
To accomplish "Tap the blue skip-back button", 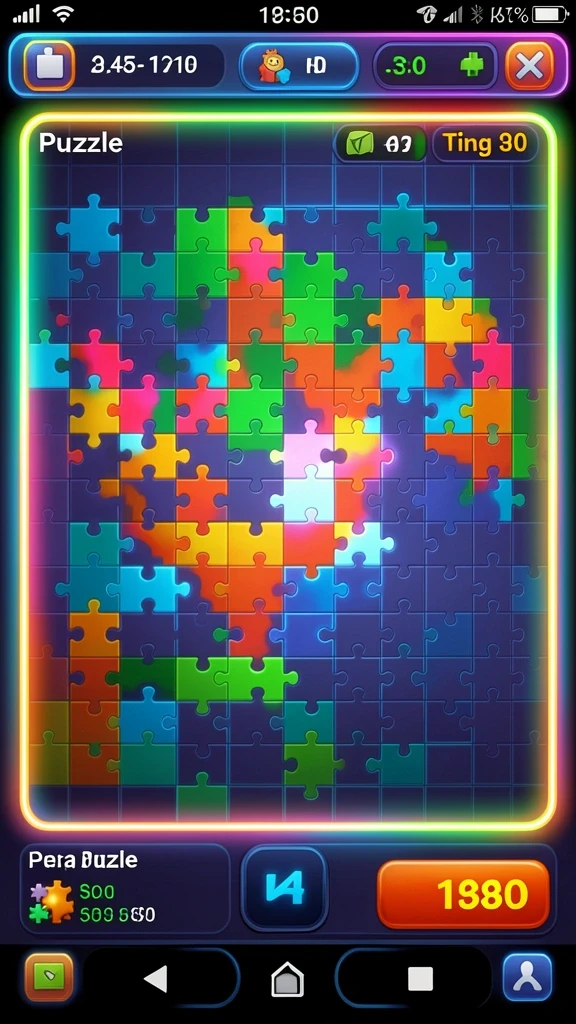I will 284,889.
